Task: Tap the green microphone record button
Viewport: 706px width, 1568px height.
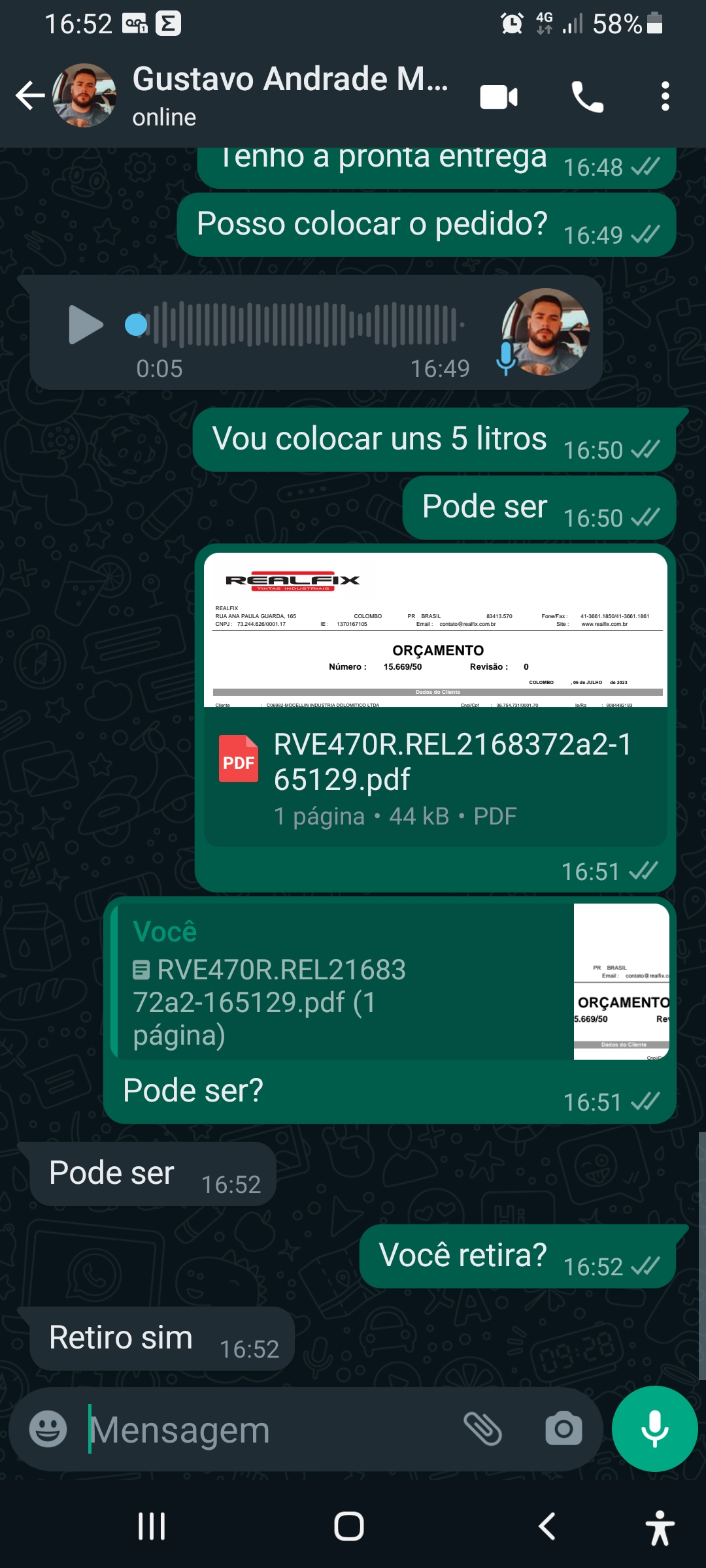Action: 654,1429
